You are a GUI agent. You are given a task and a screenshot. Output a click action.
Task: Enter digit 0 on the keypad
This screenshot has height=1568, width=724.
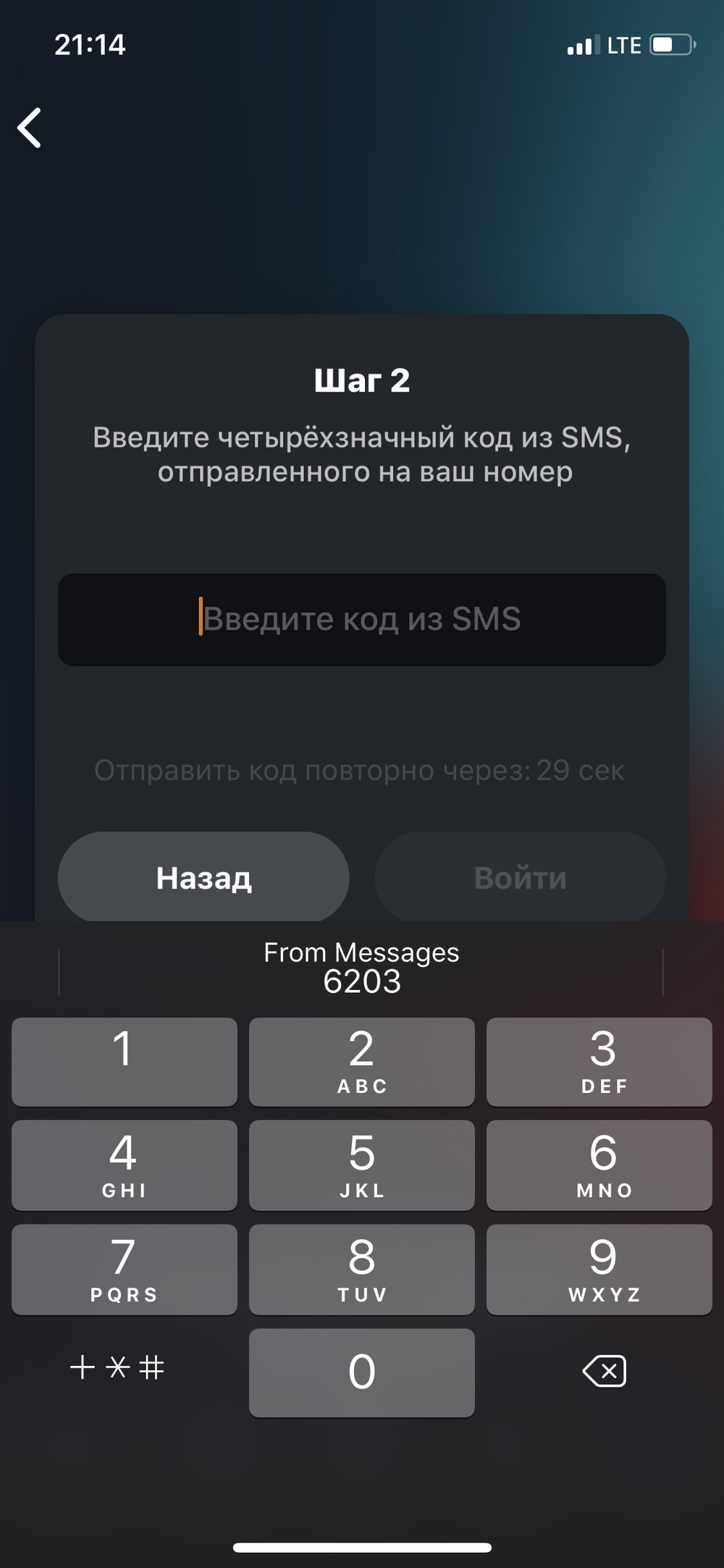pyautogui.click(x=362, y=1372)
